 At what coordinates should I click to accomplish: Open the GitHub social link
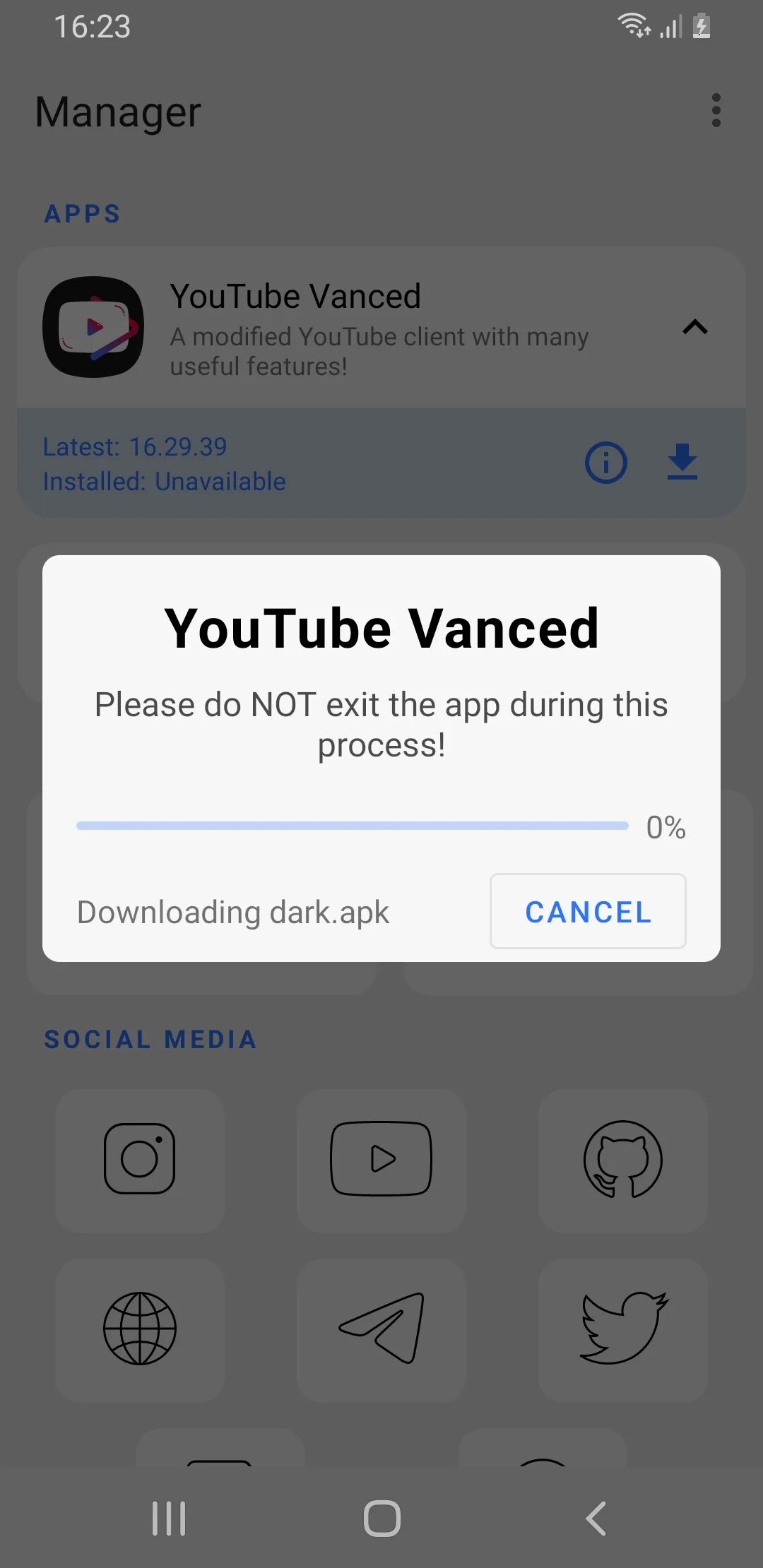(x=623, y=1160)
